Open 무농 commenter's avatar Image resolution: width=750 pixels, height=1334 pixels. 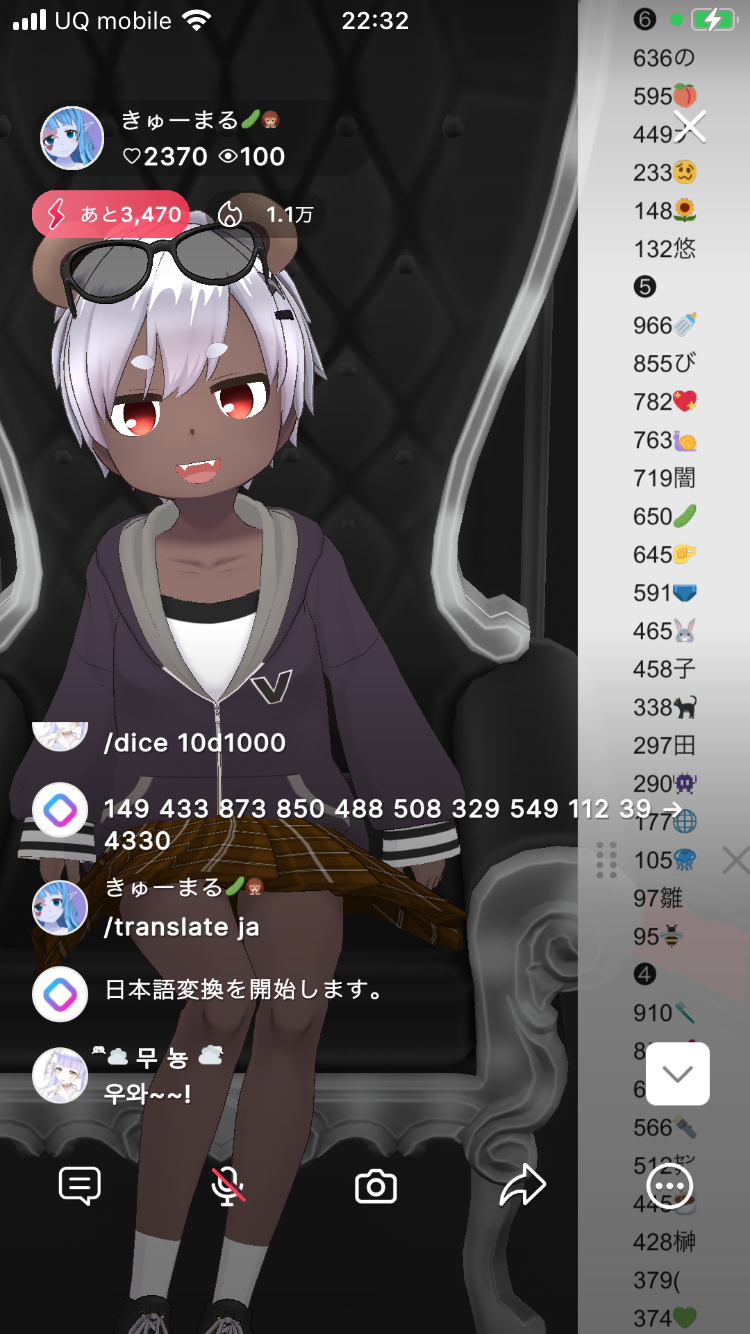pos(60,1076)
